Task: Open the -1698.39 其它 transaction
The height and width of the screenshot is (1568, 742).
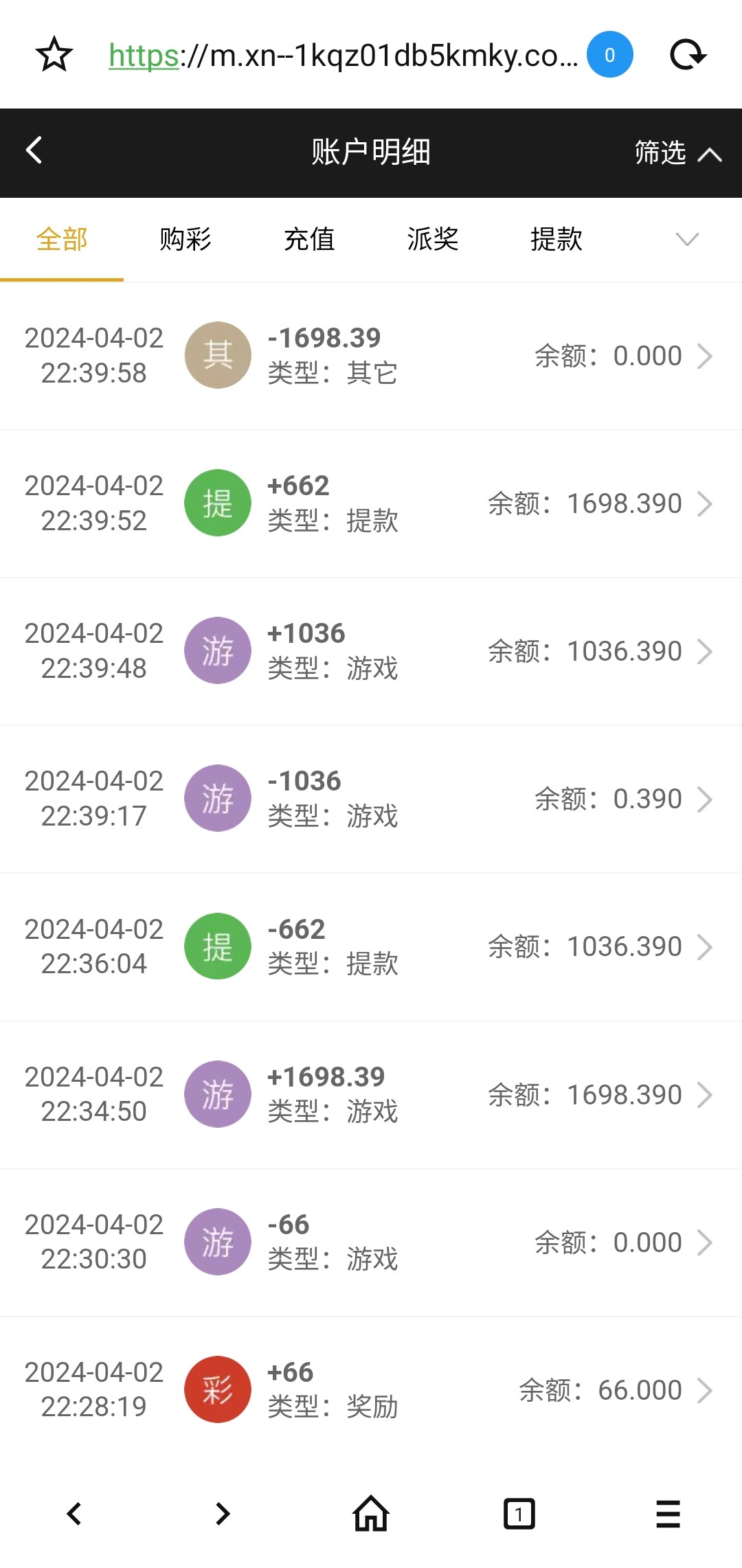Action: tap(371, 356)
